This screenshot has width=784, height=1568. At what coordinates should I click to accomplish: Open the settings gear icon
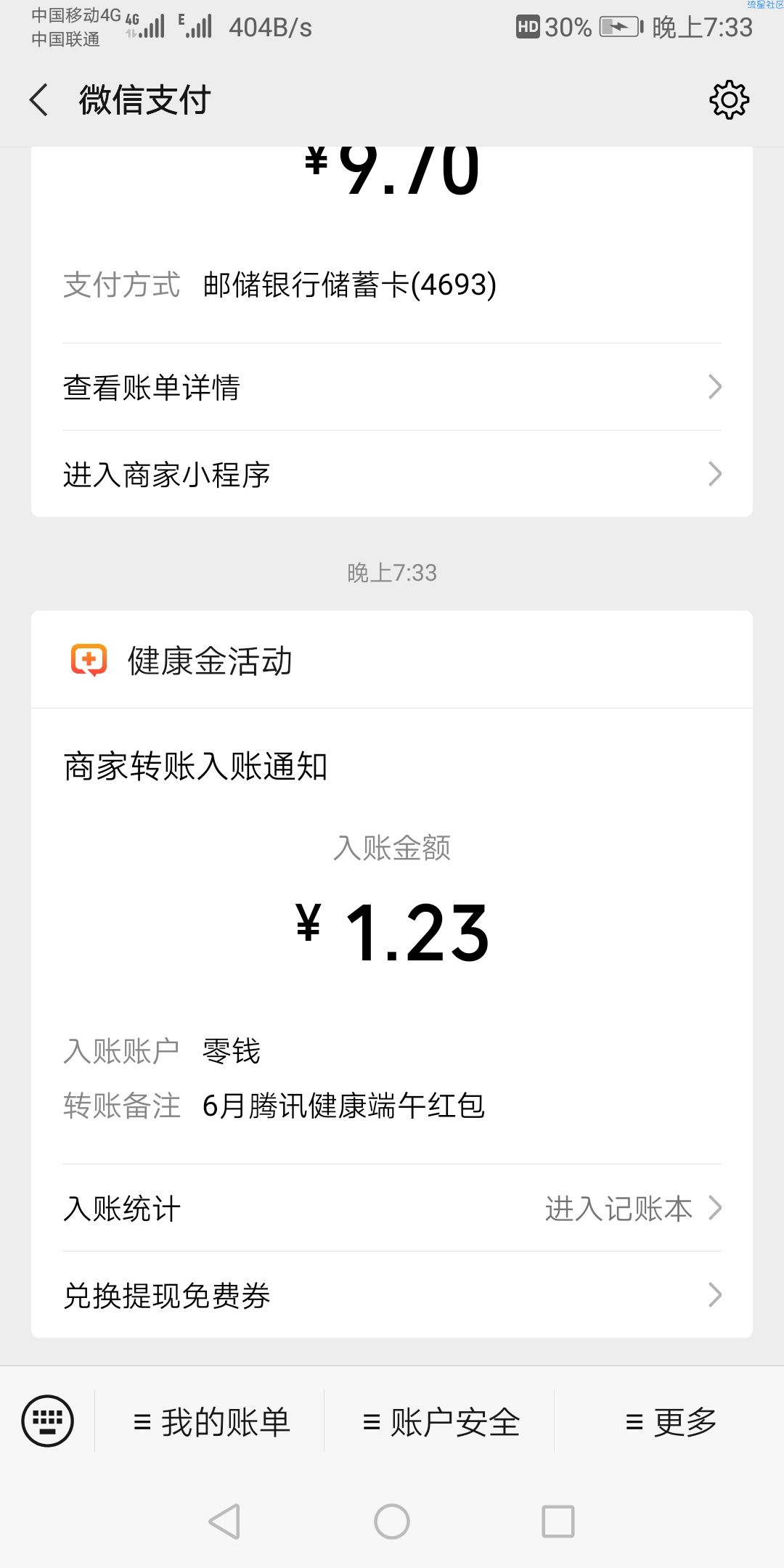(729, 99)
